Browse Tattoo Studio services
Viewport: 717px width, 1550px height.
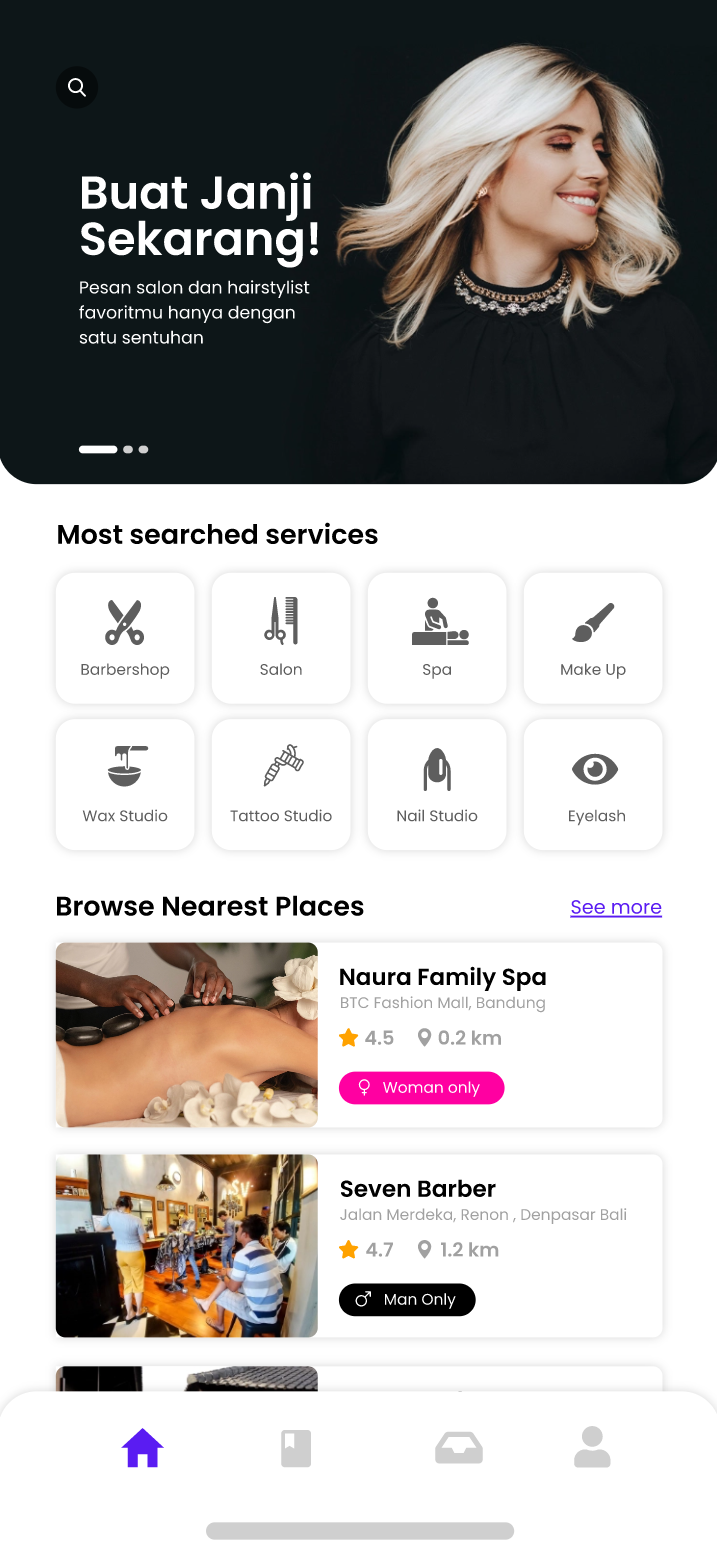point(281,784)
